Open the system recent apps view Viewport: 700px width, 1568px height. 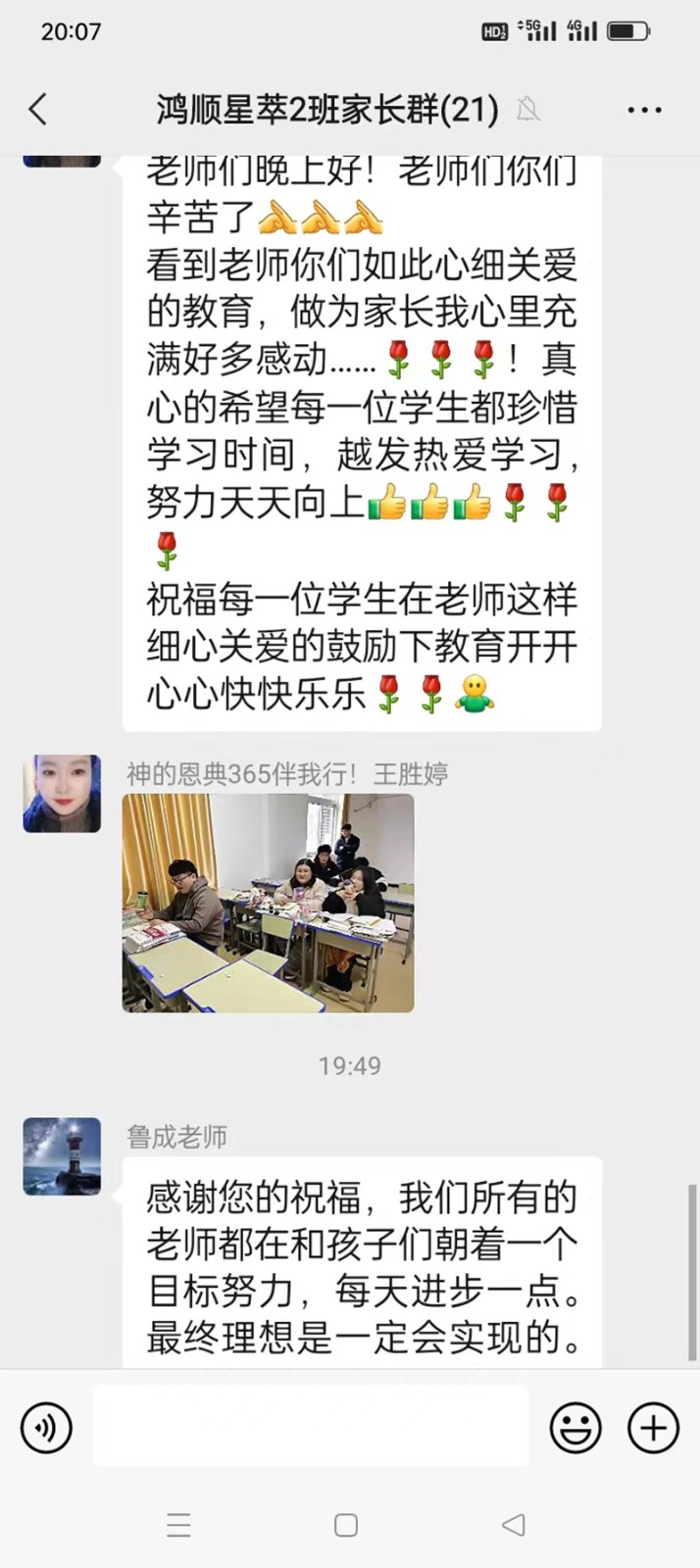[x=178, y=1525]
